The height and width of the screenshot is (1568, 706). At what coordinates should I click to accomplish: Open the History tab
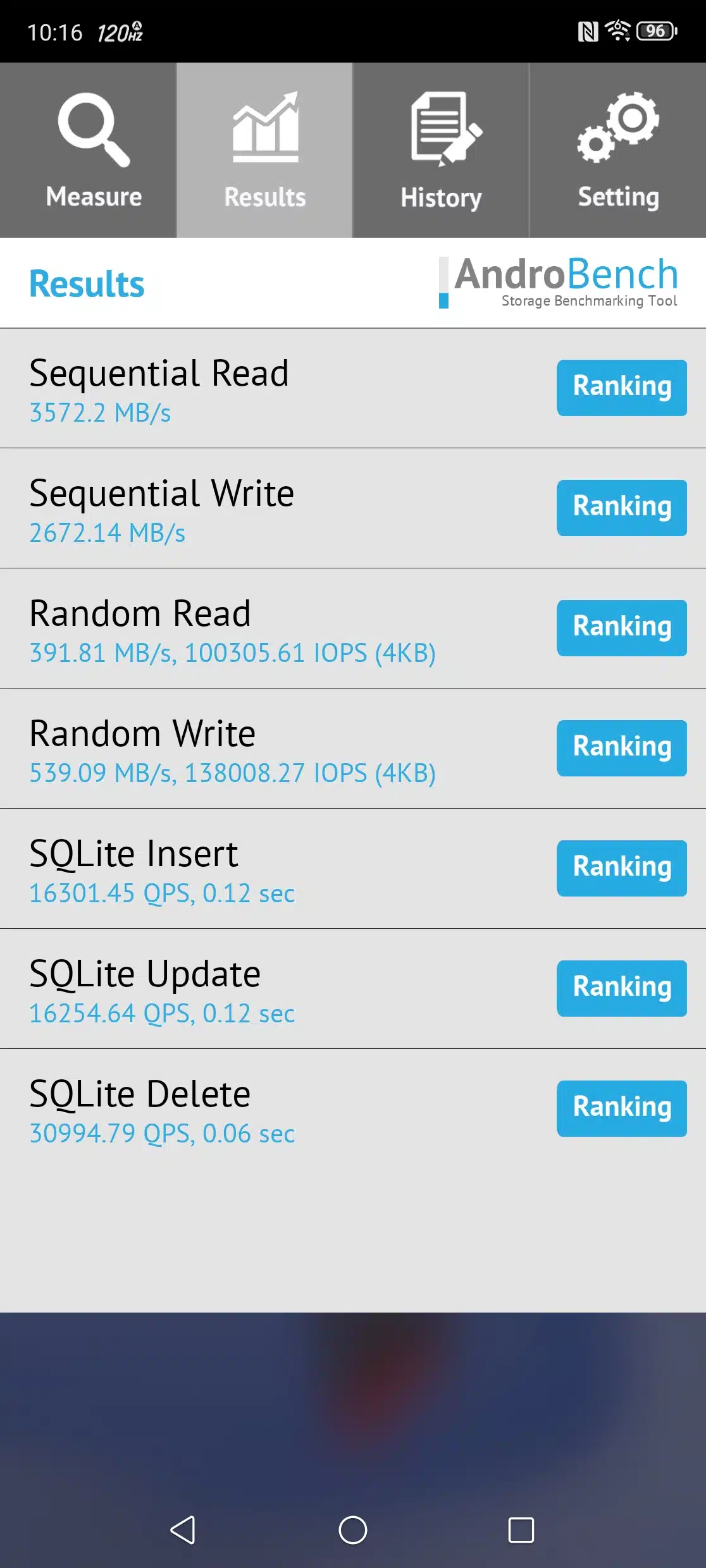point(441,150)
